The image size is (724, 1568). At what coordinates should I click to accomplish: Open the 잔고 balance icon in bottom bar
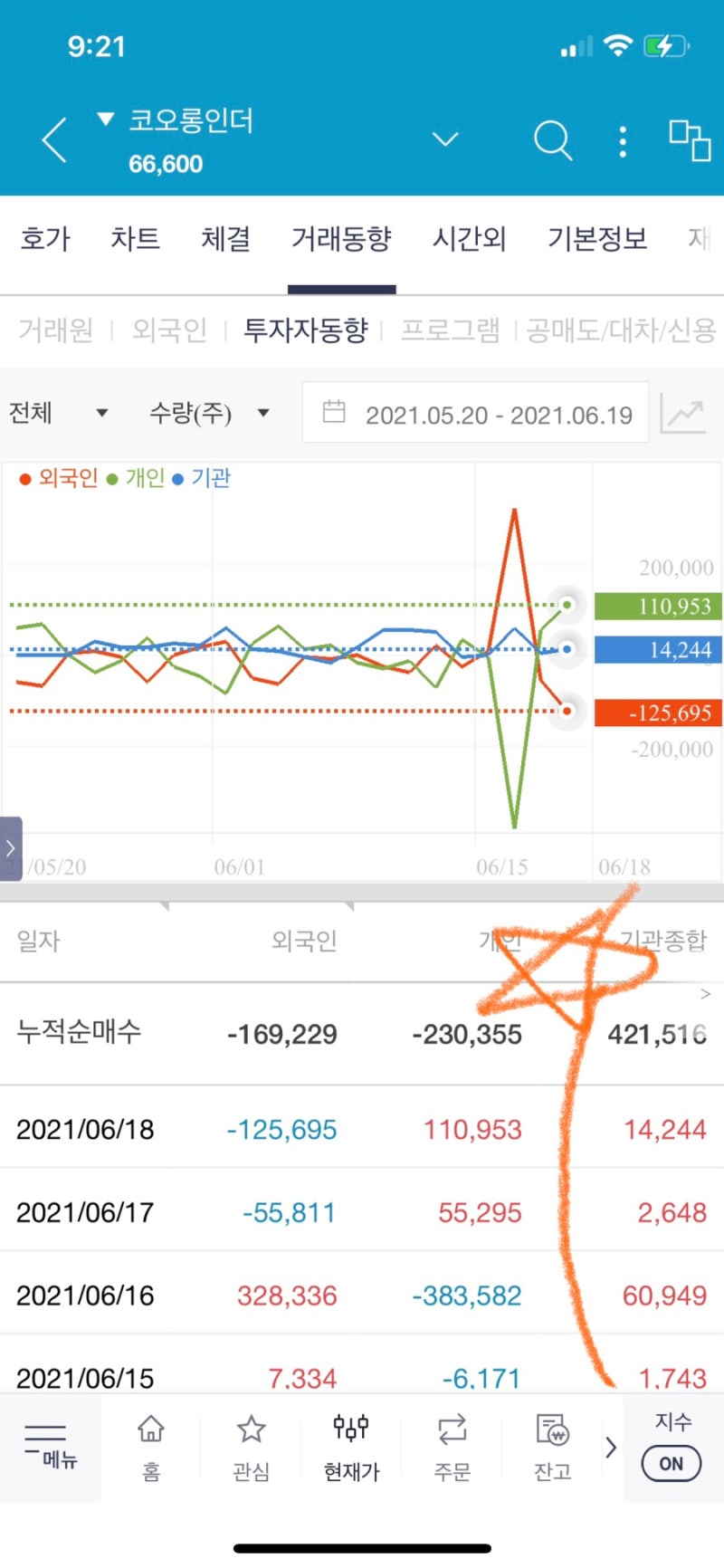(x=551, y=1448)
